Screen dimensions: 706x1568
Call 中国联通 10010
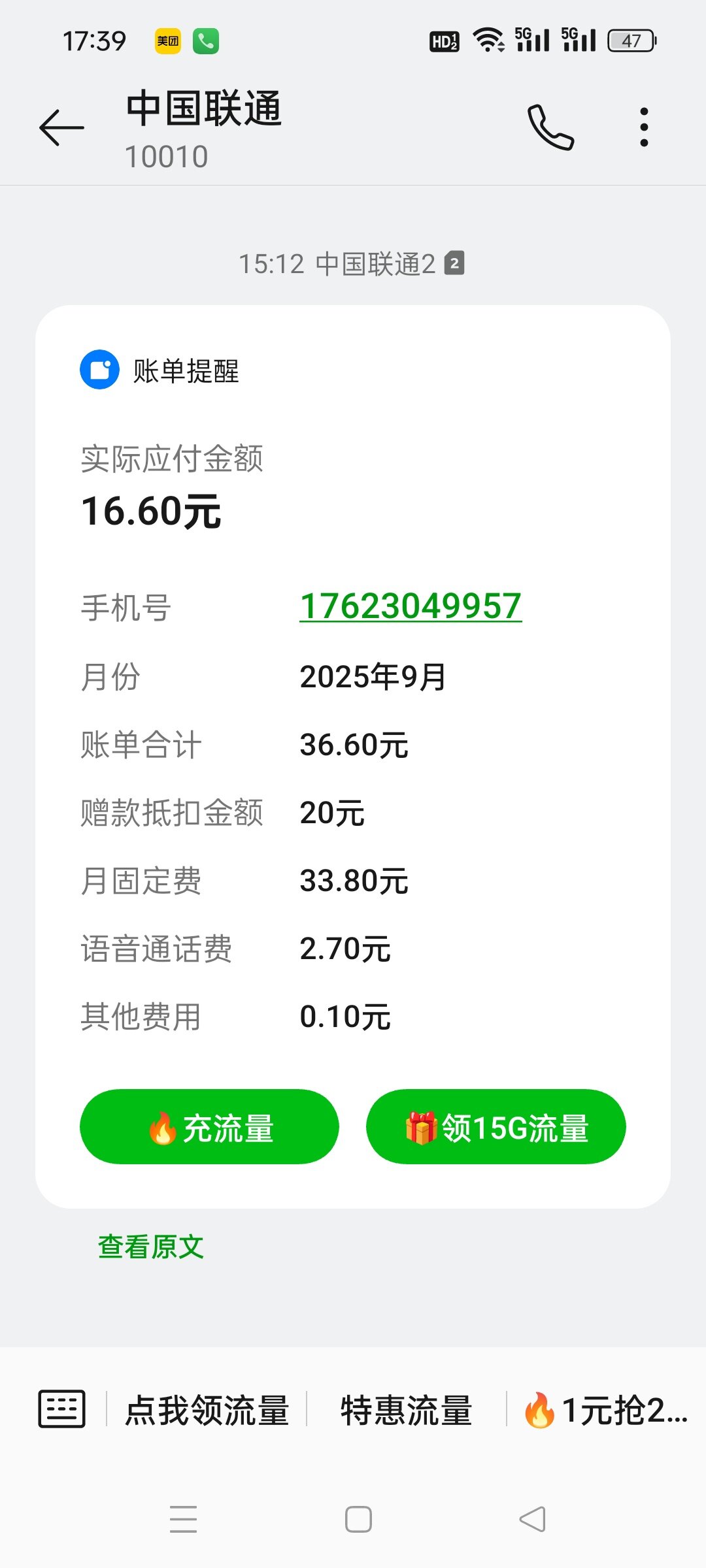click(x=550, y=127)
